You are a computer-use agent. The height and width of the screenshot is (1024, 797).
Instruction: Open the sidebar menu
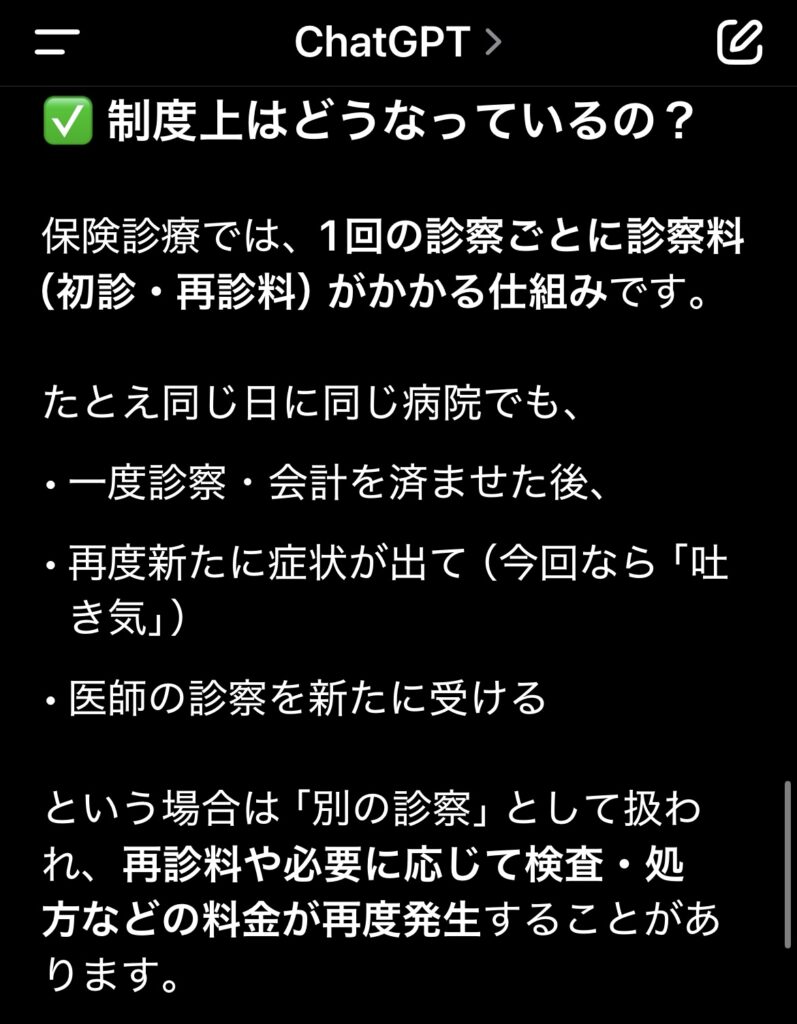[x=56, y=42]
